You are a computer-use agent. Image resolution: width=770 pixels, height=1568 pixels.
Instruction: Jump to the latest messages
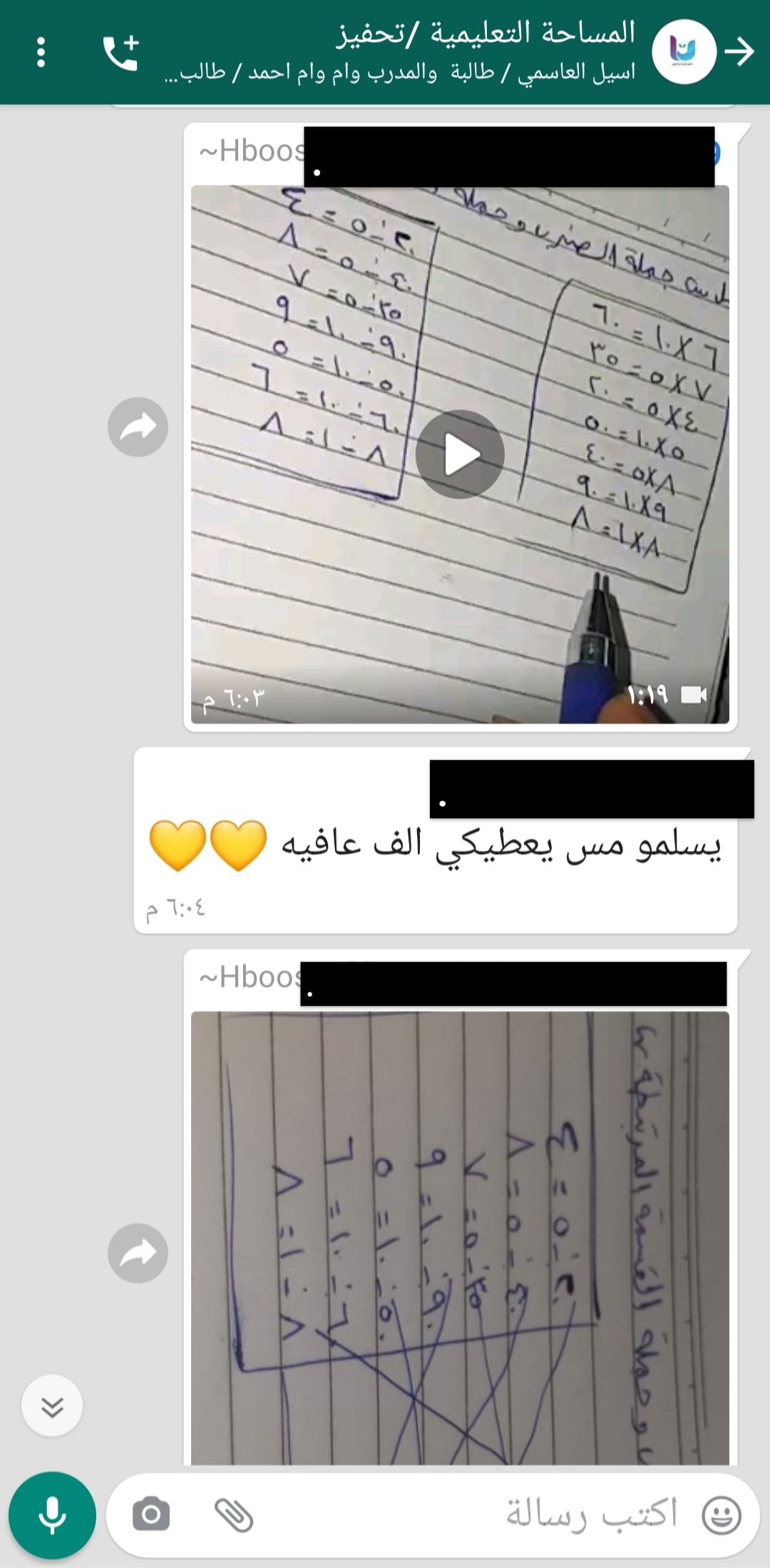click(52, 1405)
